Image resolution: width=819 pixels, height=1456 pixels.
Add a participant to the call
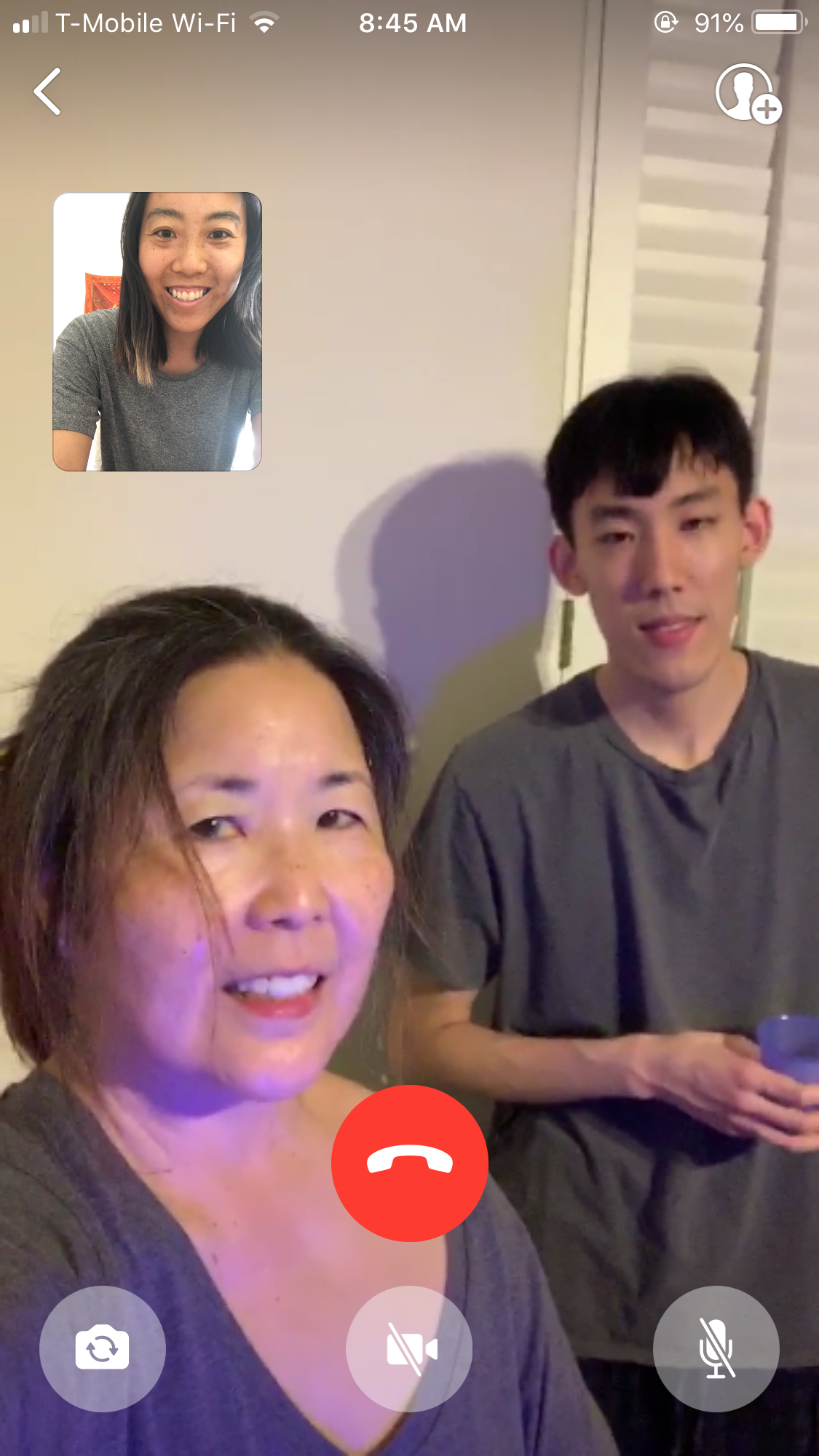click(x=748, y=94)
